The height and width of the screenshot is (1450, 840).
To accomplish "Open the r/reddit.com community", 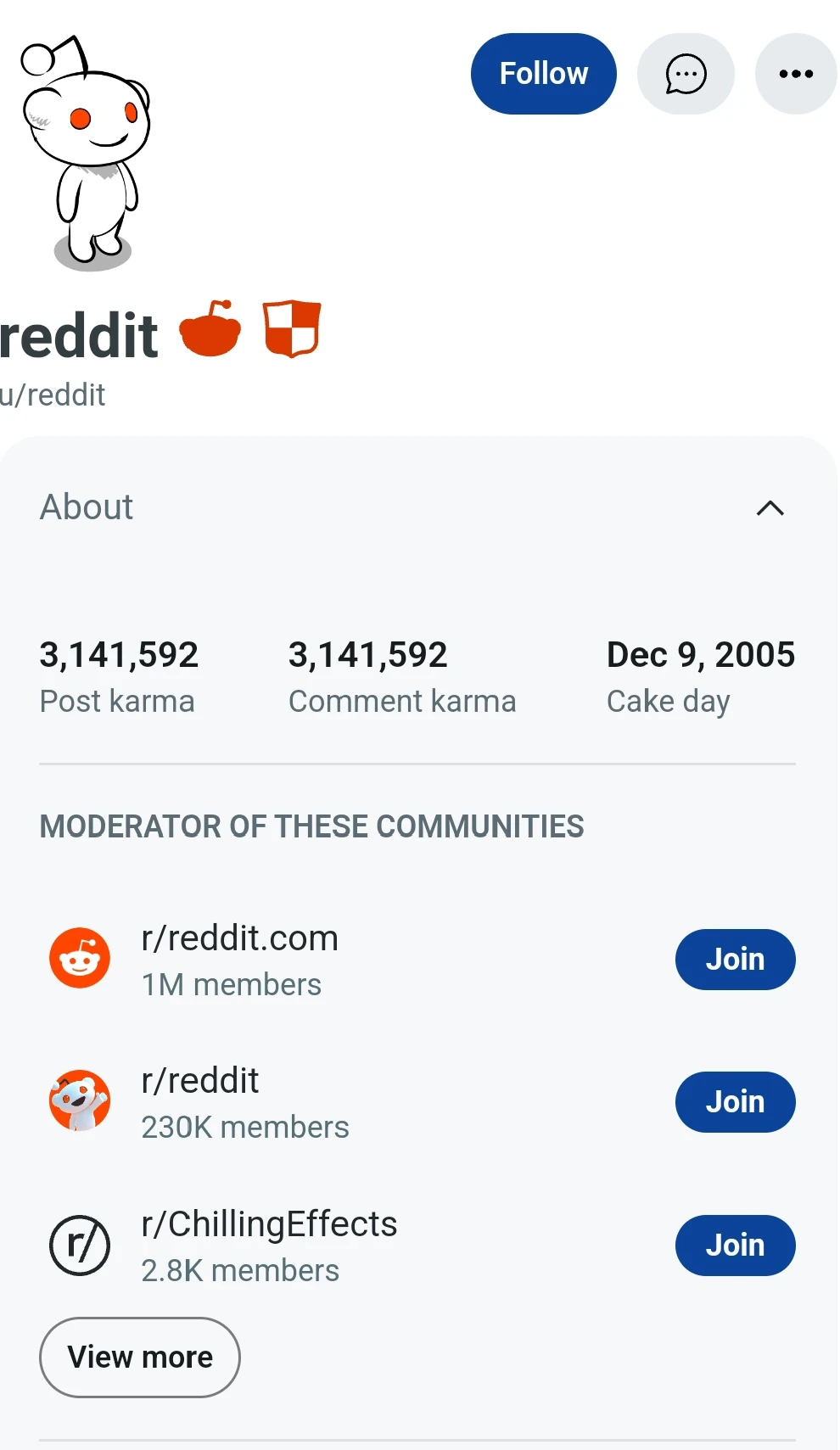I will [x=239, y=939].
